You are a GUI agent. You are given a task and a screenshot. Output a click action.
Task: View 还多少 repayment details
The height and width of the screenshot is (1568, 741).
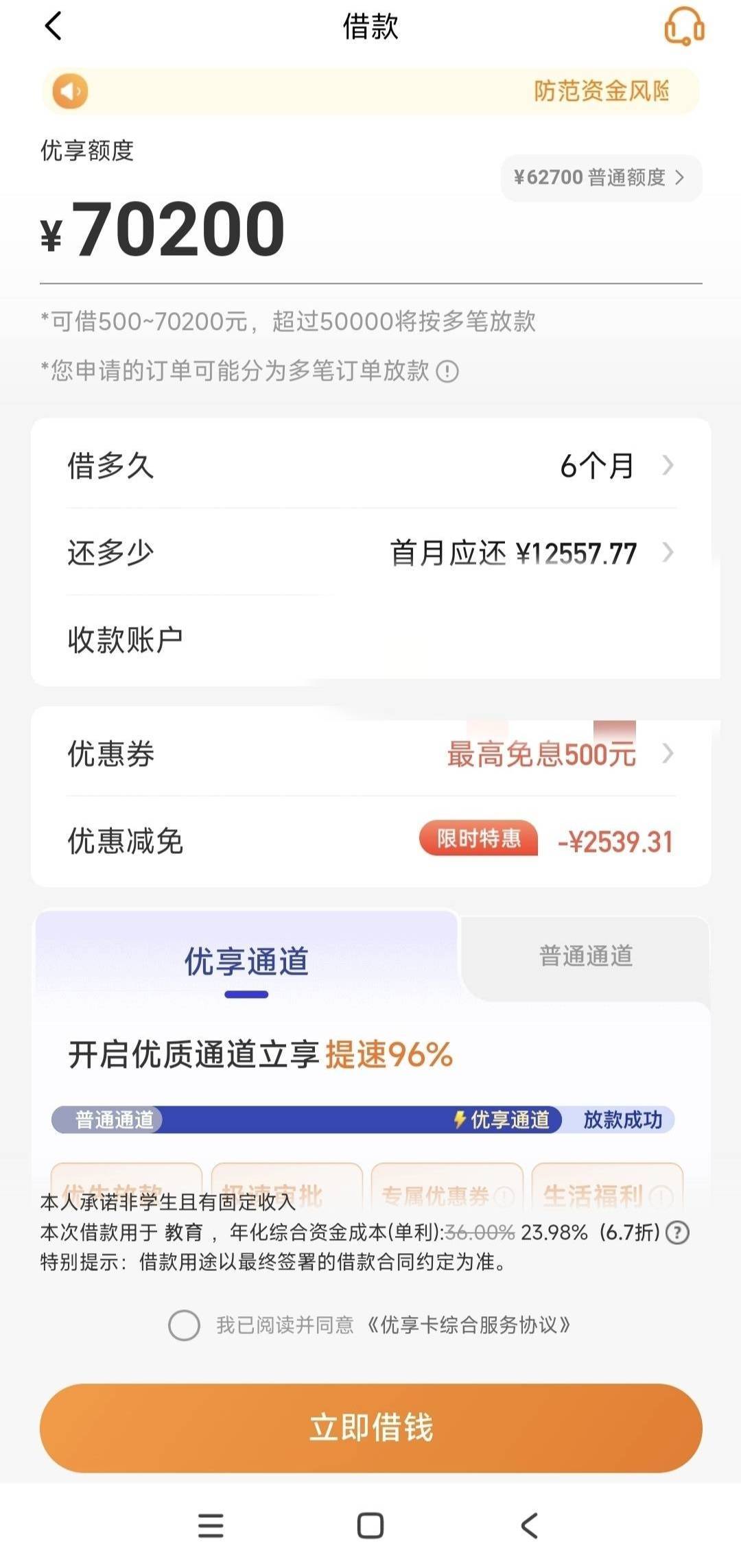pyautogui.click(x=370, y=553)
